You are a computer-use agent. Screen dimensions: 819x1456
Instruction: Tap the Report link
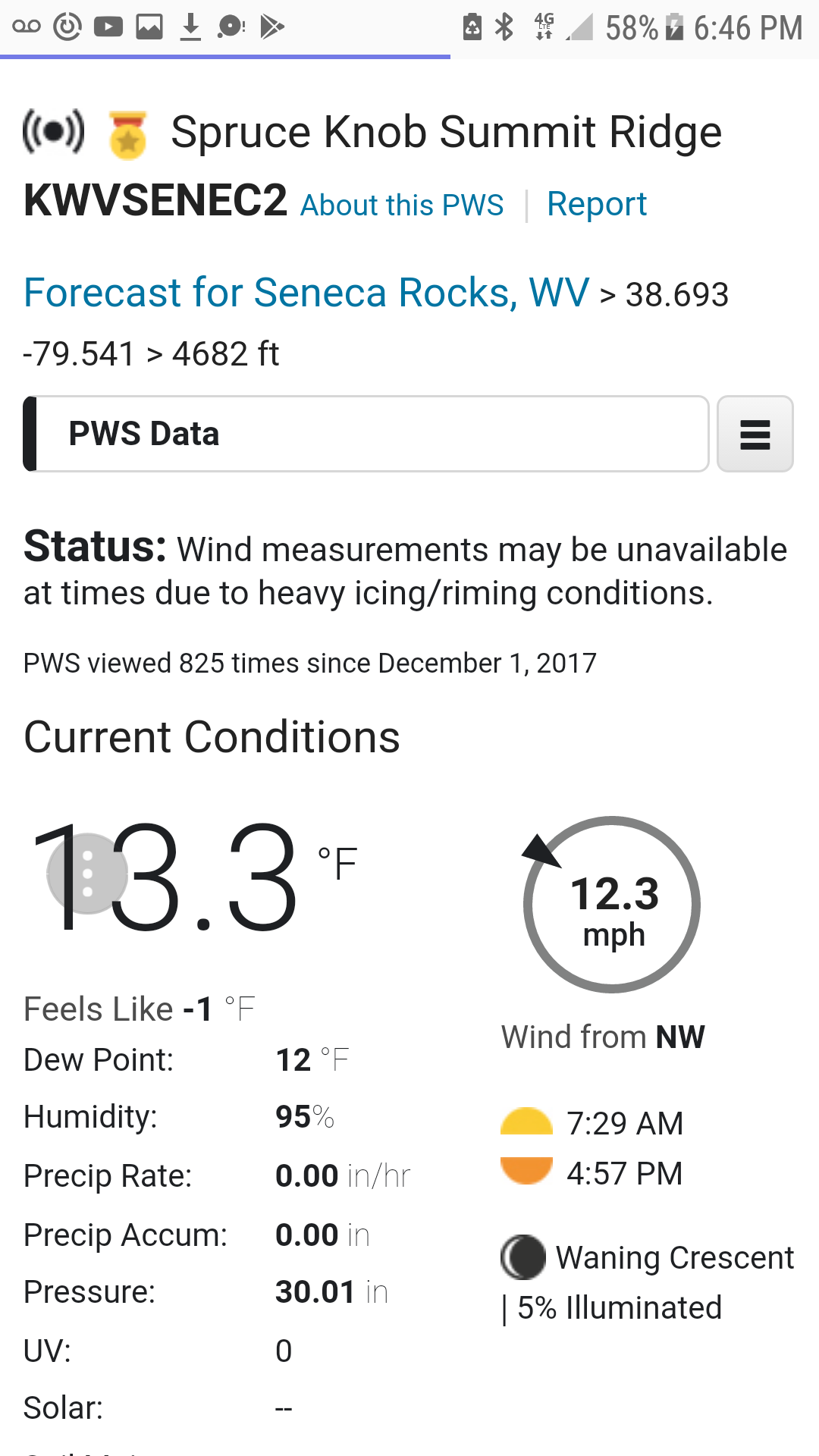click(597, 204)
